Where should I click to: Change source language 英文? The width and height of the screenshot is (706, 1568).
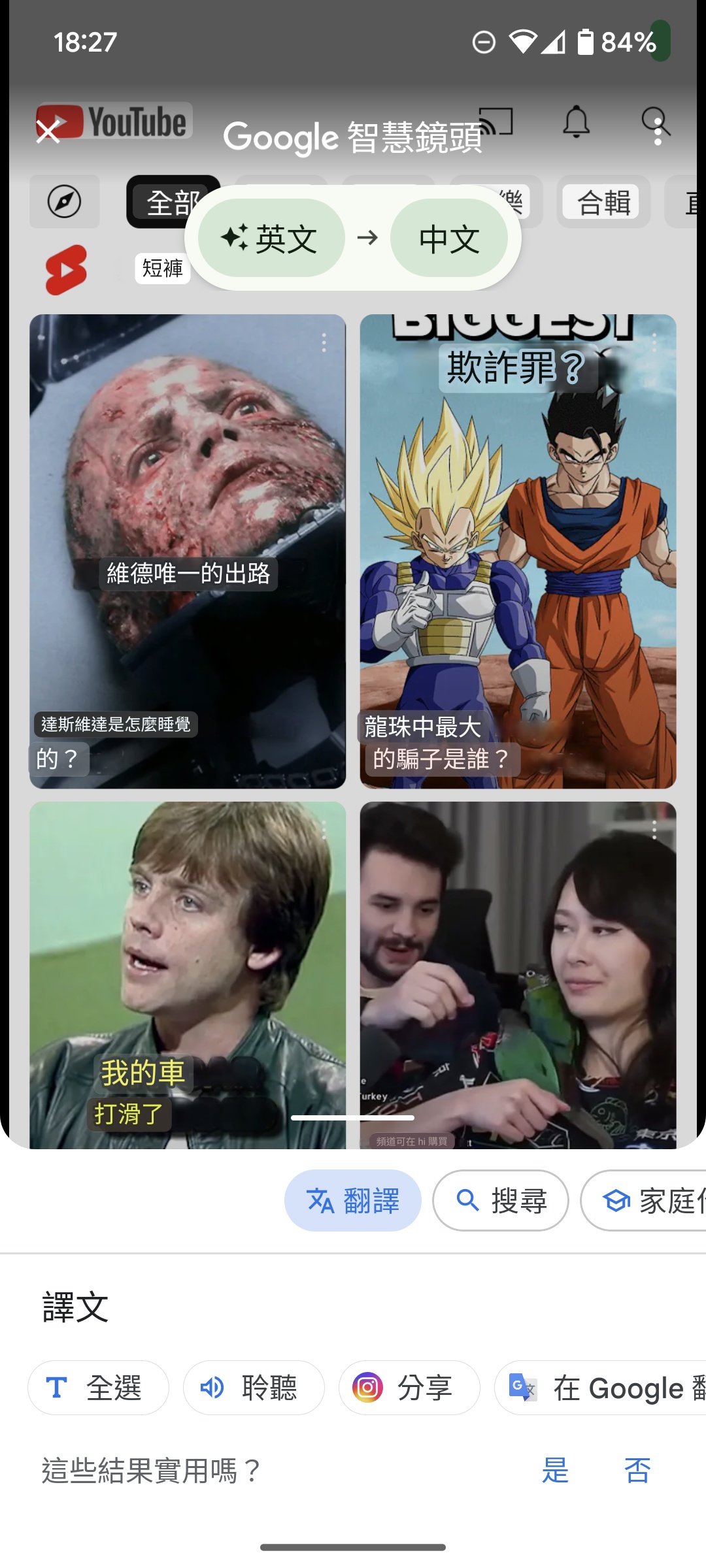(271, 238)
